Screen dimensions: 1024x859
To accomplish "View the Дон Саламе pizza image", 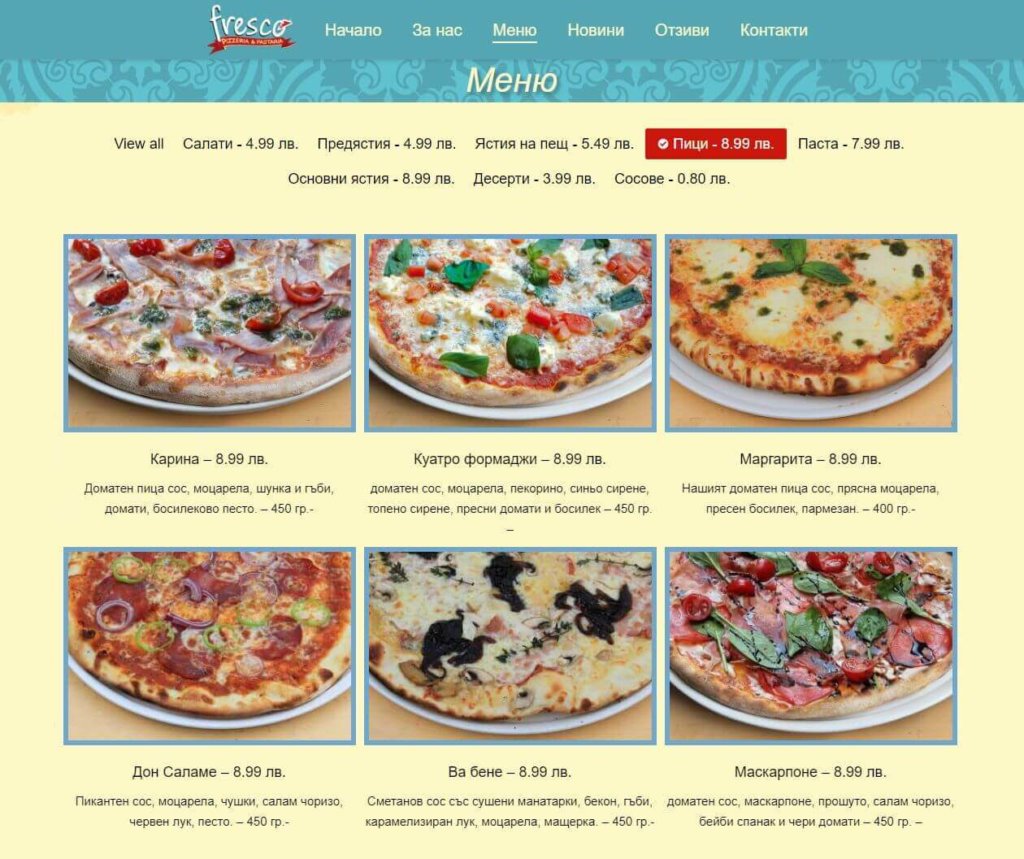I will tap(210, 646).
